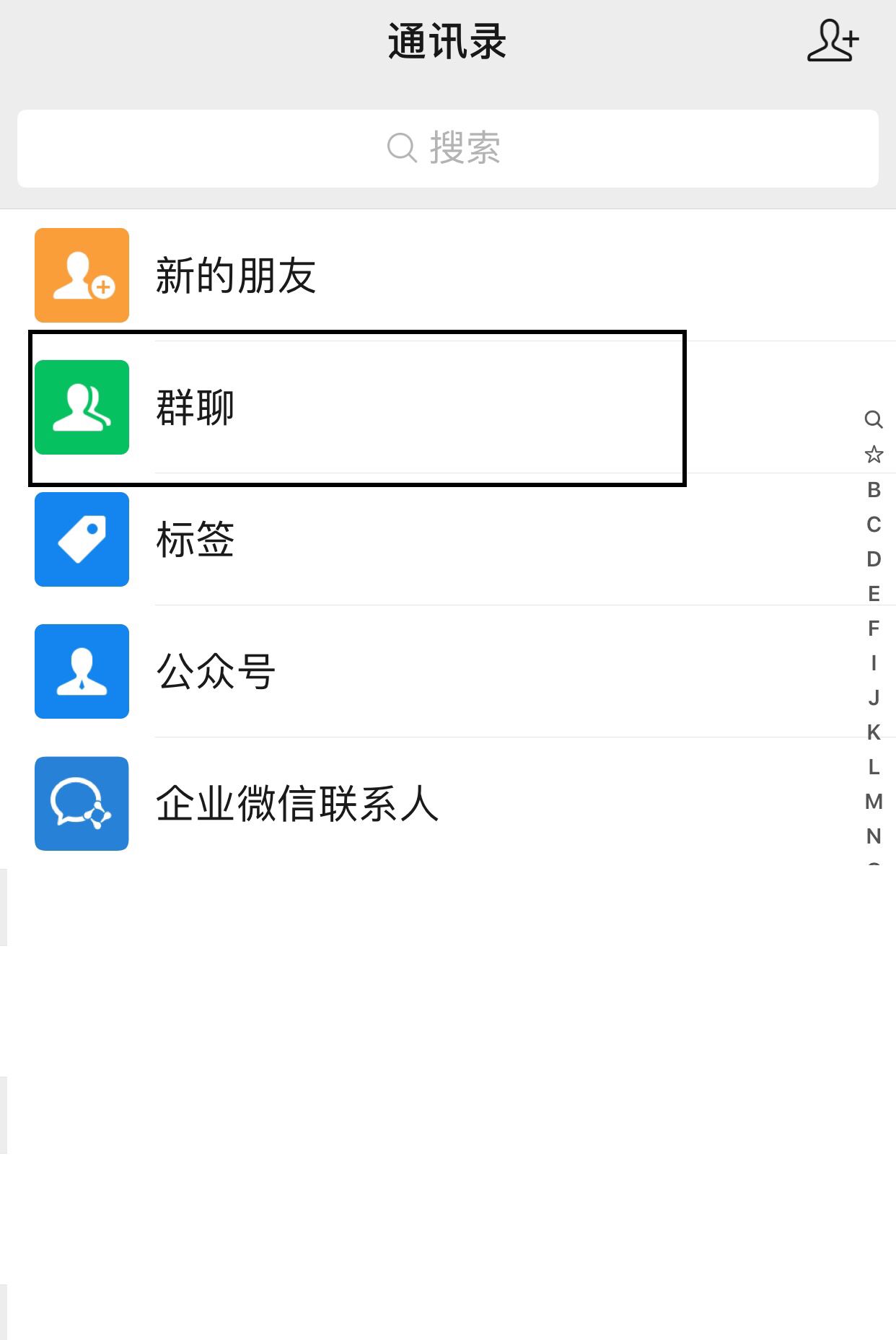Jump to letter F in the index

pos(874,629)
